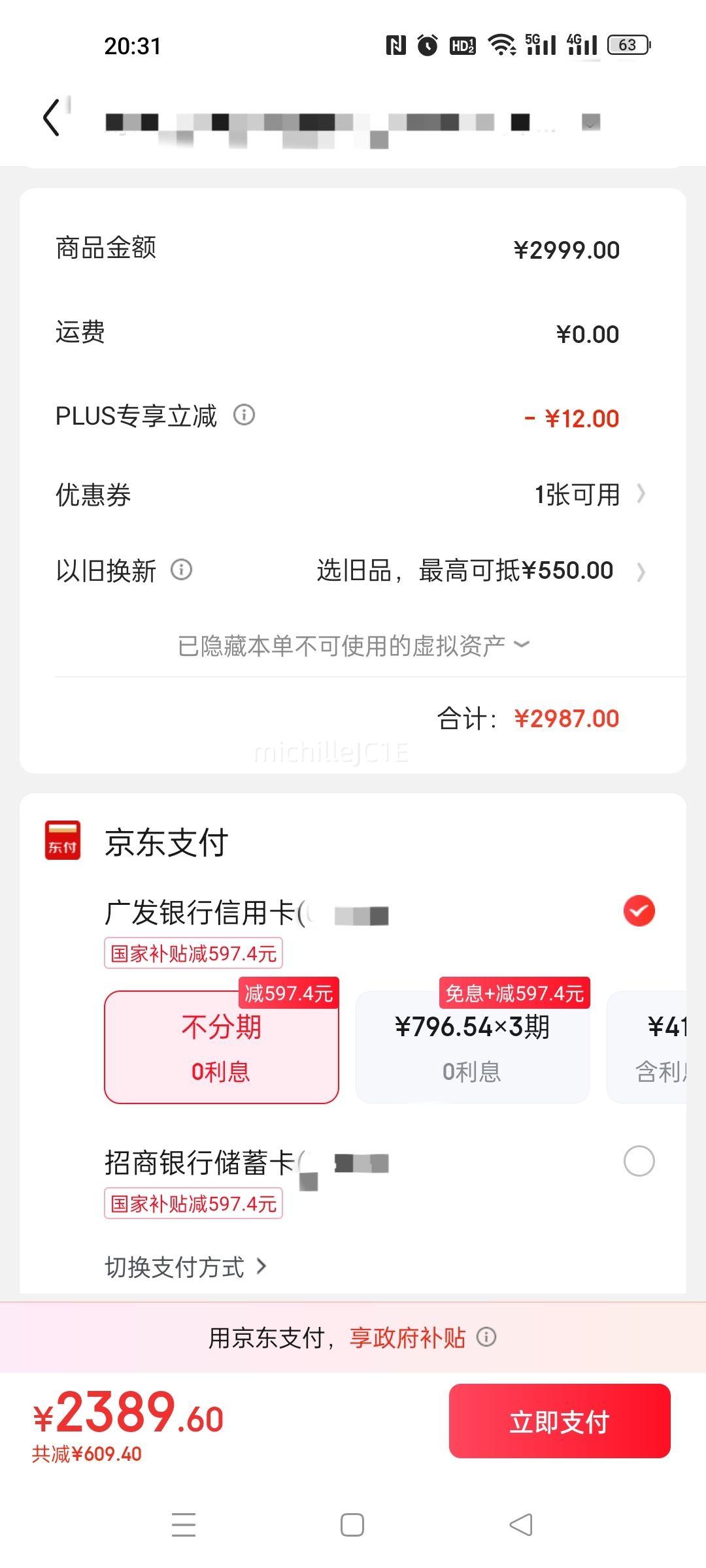View info about 享政府补贴
The width and height of the screenshot is (706, 1568).
486,1337
